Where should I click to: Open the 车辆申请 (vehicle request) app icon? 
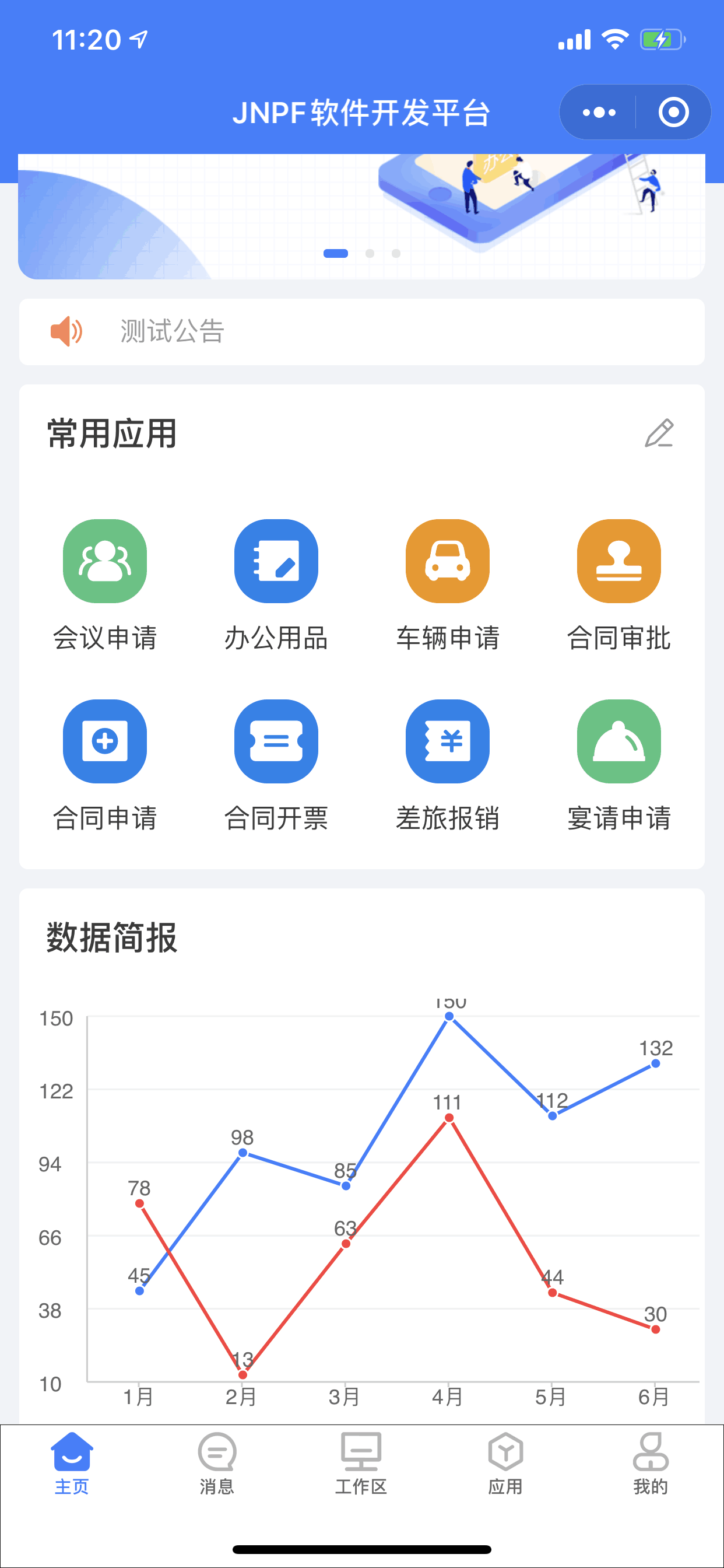(447, 561)
